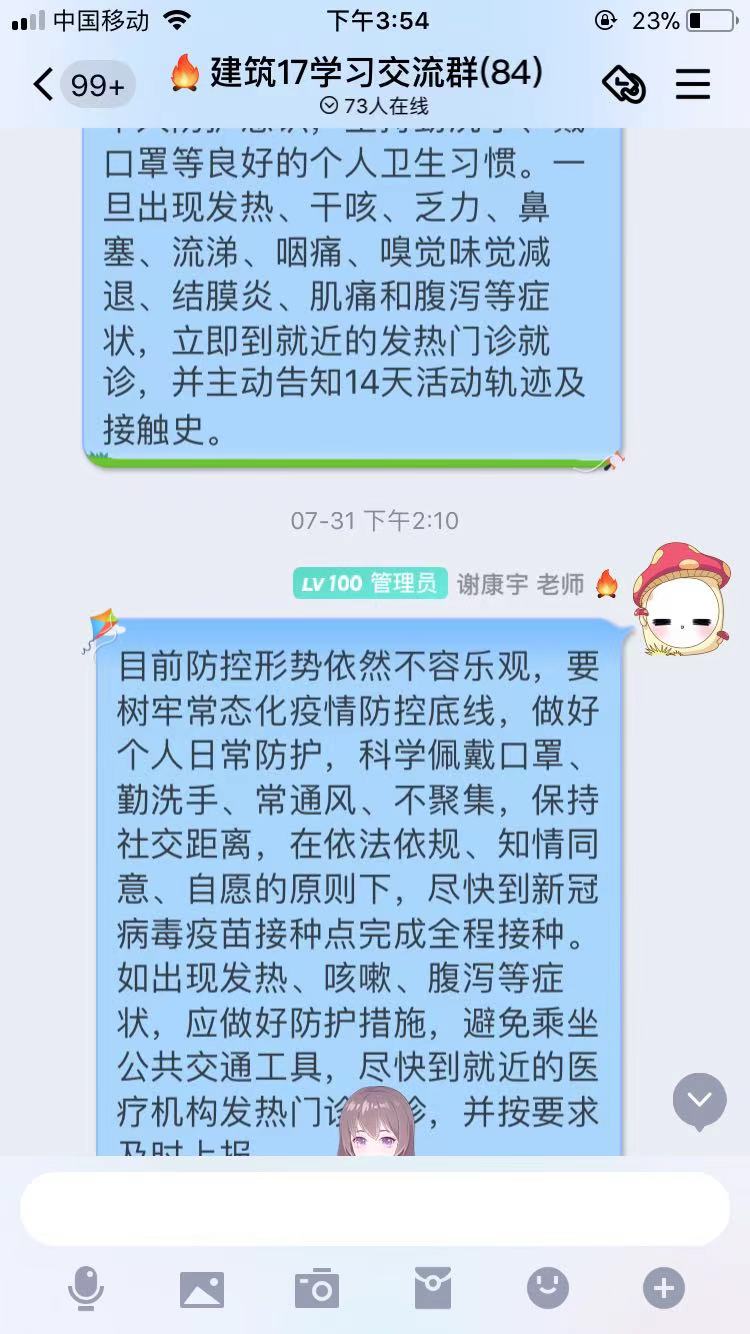750x1334 pixels.
Task: Show the 73人在线 online members list
Action: click(x=375, y=106)
